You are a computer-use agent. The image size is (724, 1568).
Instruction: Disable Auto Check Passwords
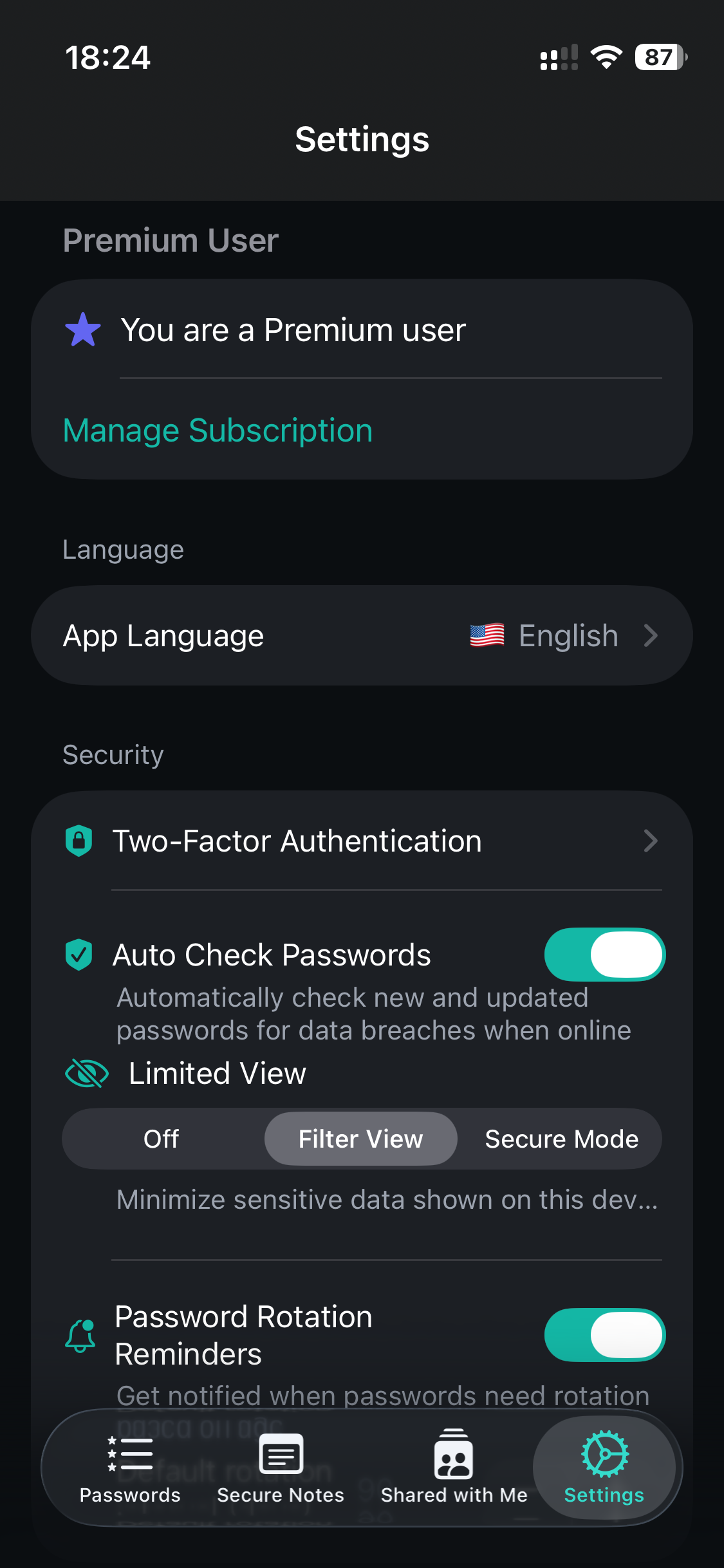pyautogui.click(x=604, y=955)
